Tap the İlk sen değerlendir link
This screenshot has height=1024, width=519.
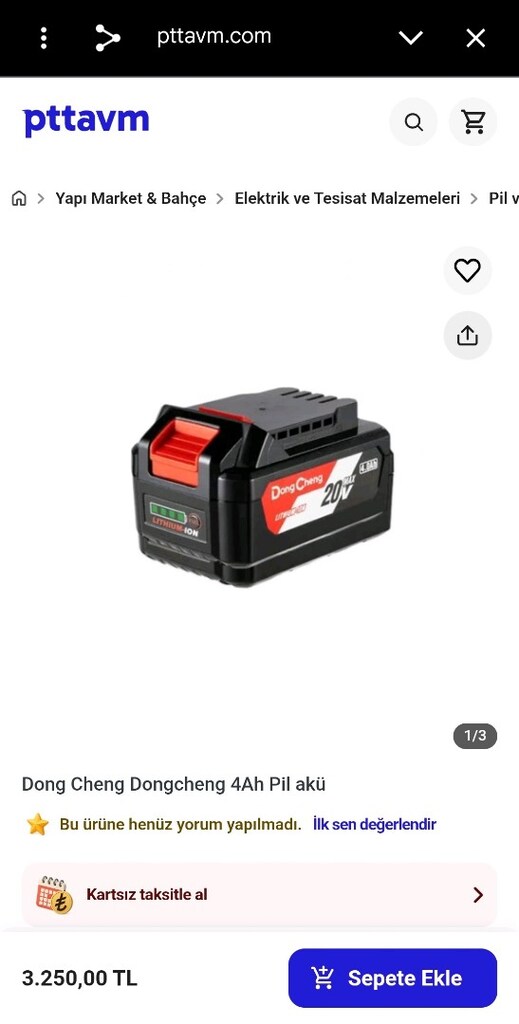click(374, 824)
